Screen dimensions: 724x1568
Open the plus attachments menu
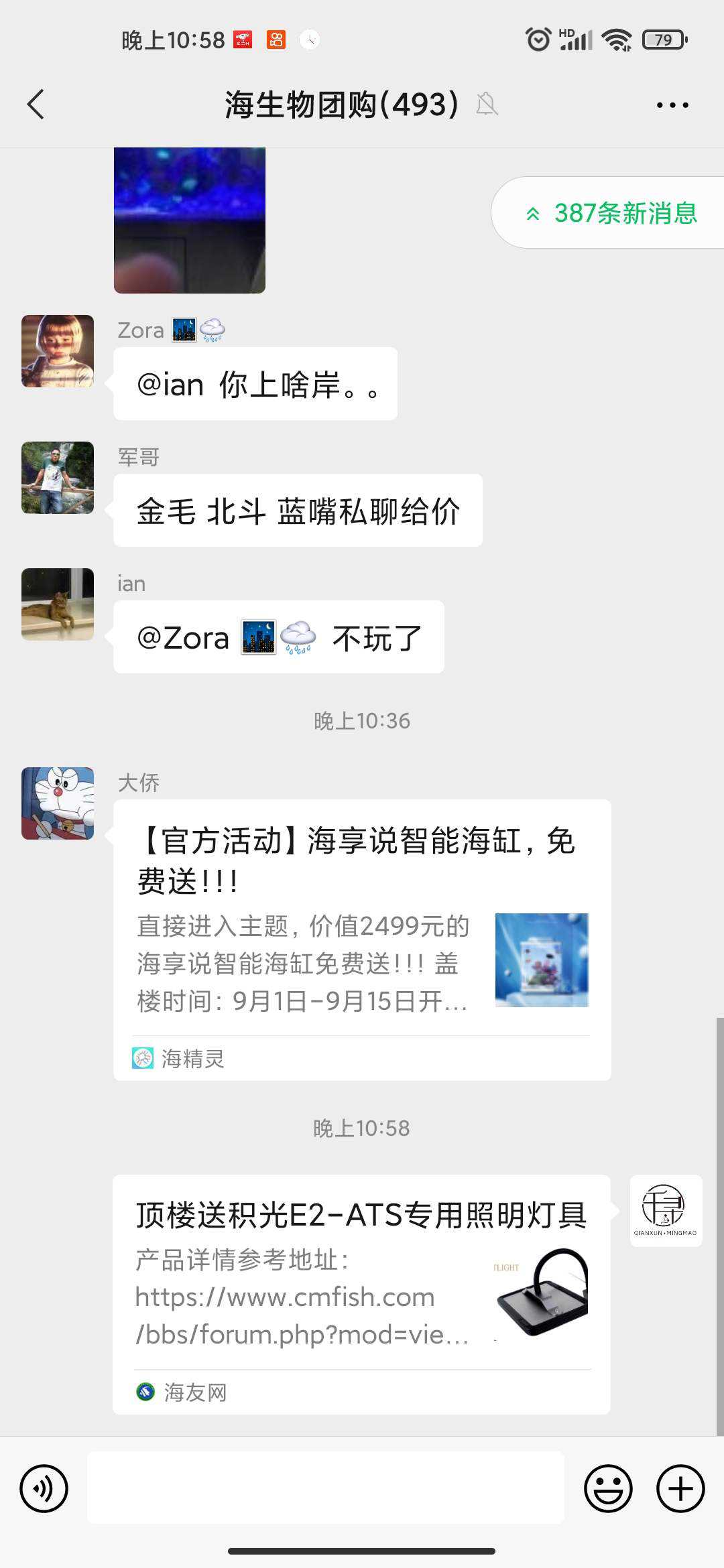680,1488
